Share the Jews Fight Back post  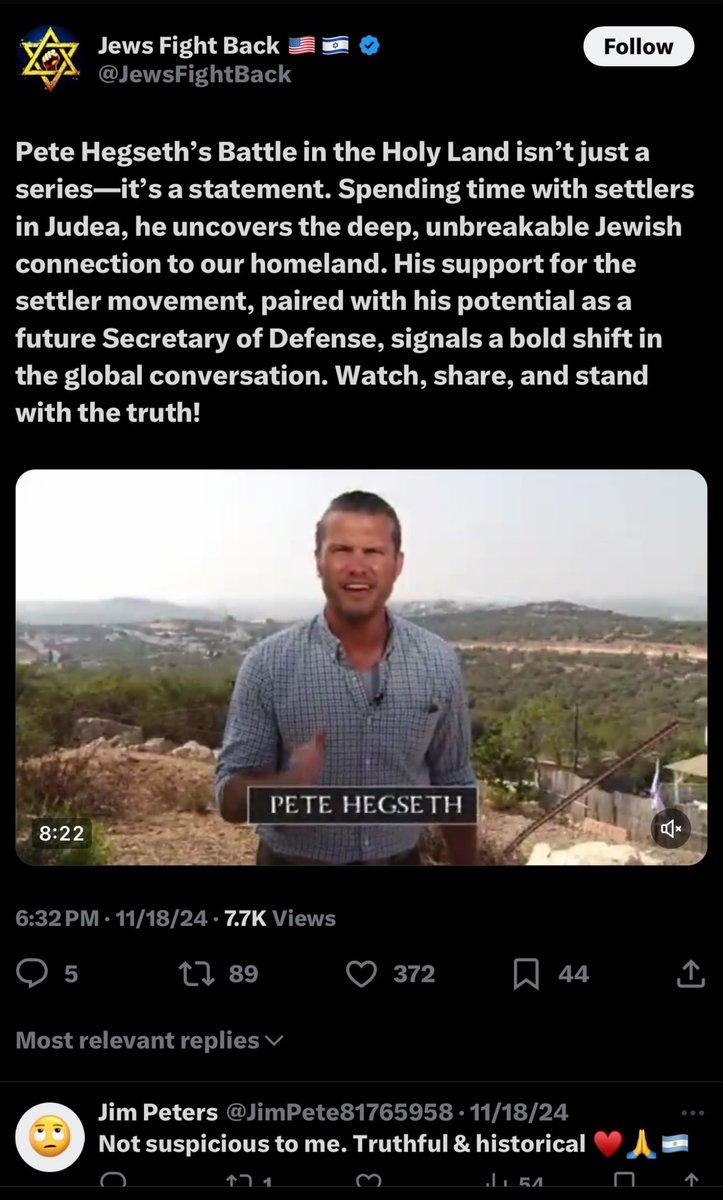click(x=690, y=974)
